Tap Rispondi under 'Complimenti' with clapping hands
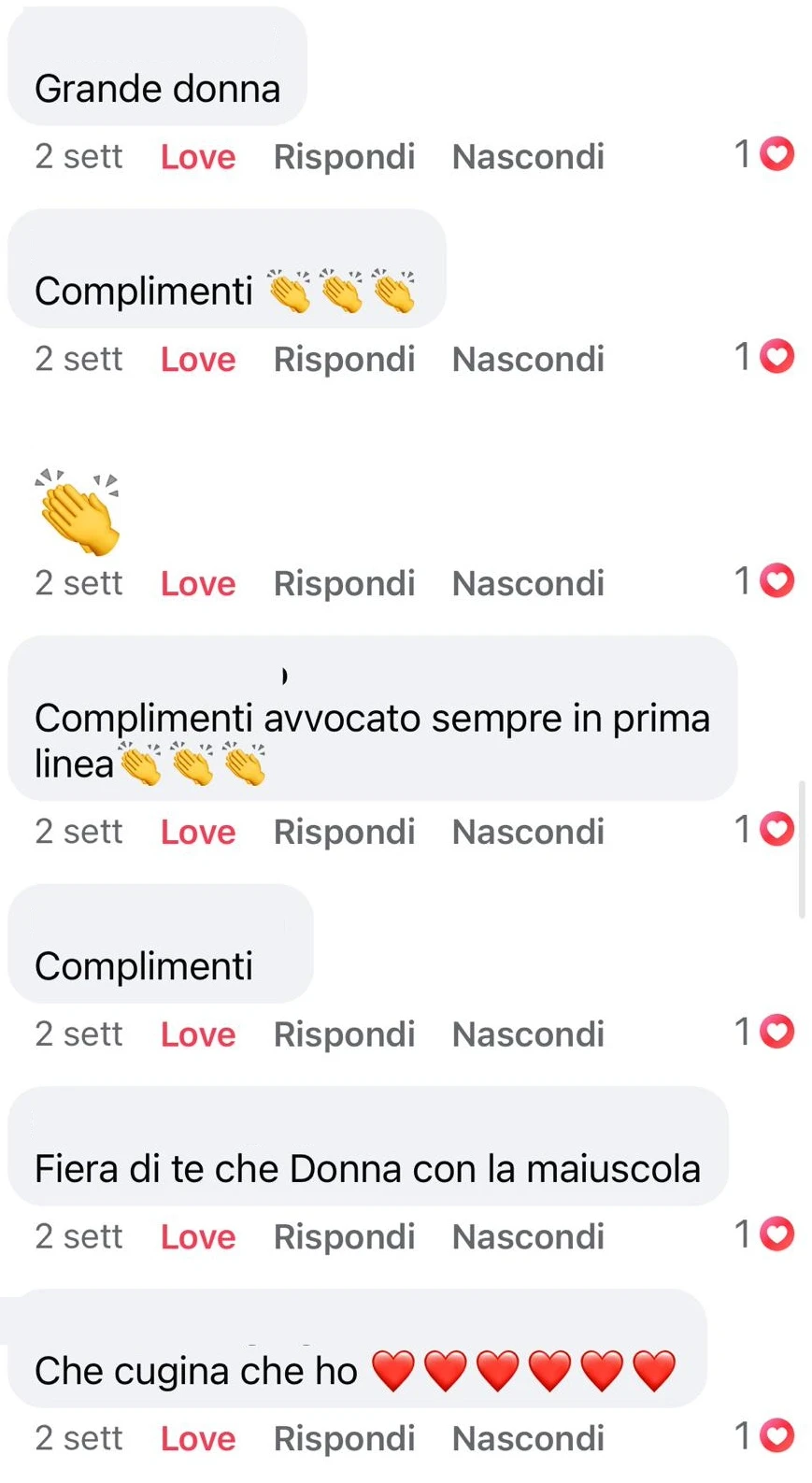The image size is (812, 1483). (344, 359)
